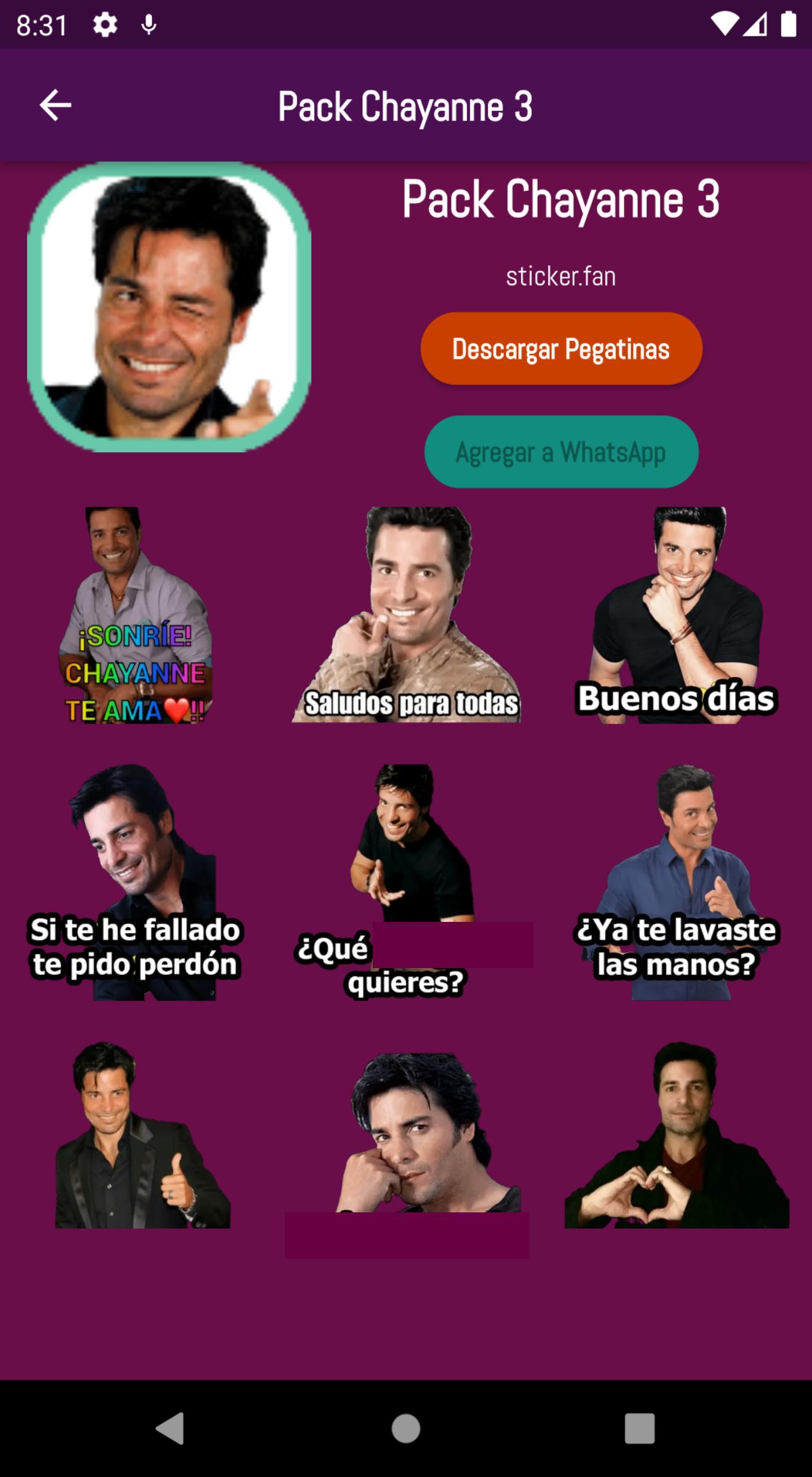The image size is (812, 1477).
Task: Open the 'Saludos para todas' sticker
Action: tap(407, 615)
